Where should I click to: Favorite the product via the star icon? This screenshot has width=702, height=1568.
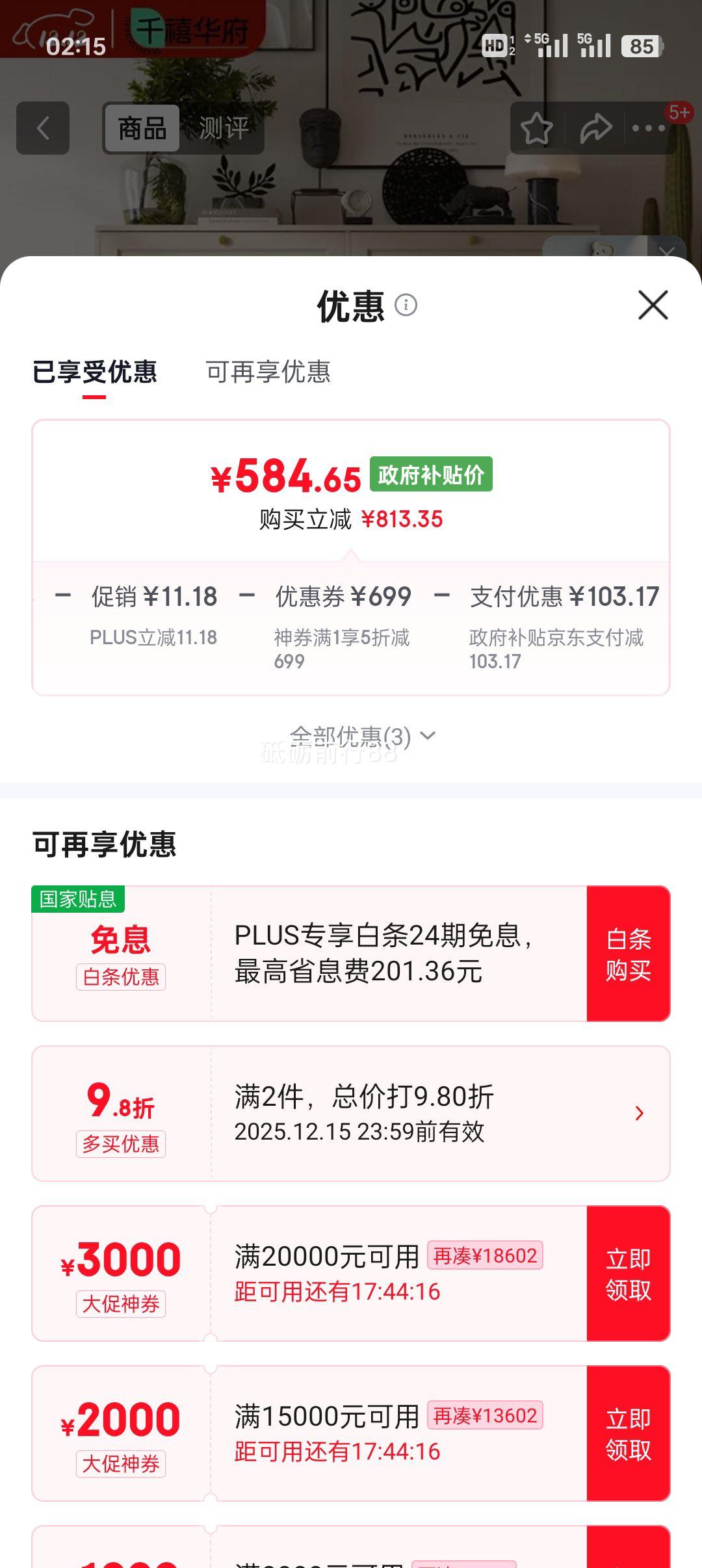(537, 128)
